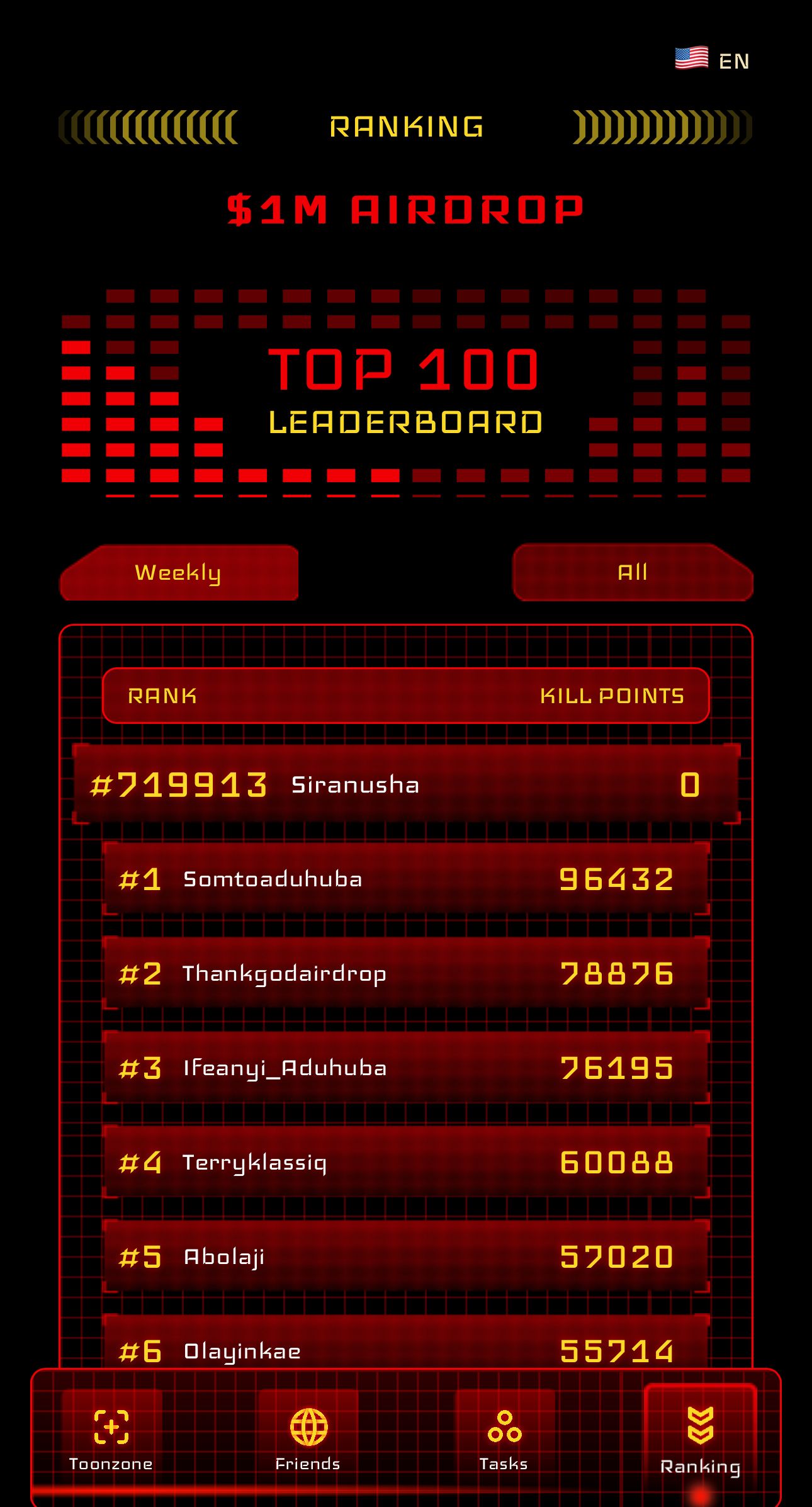Toggle between Weekly and All by clicking All

tap(632, 572)
